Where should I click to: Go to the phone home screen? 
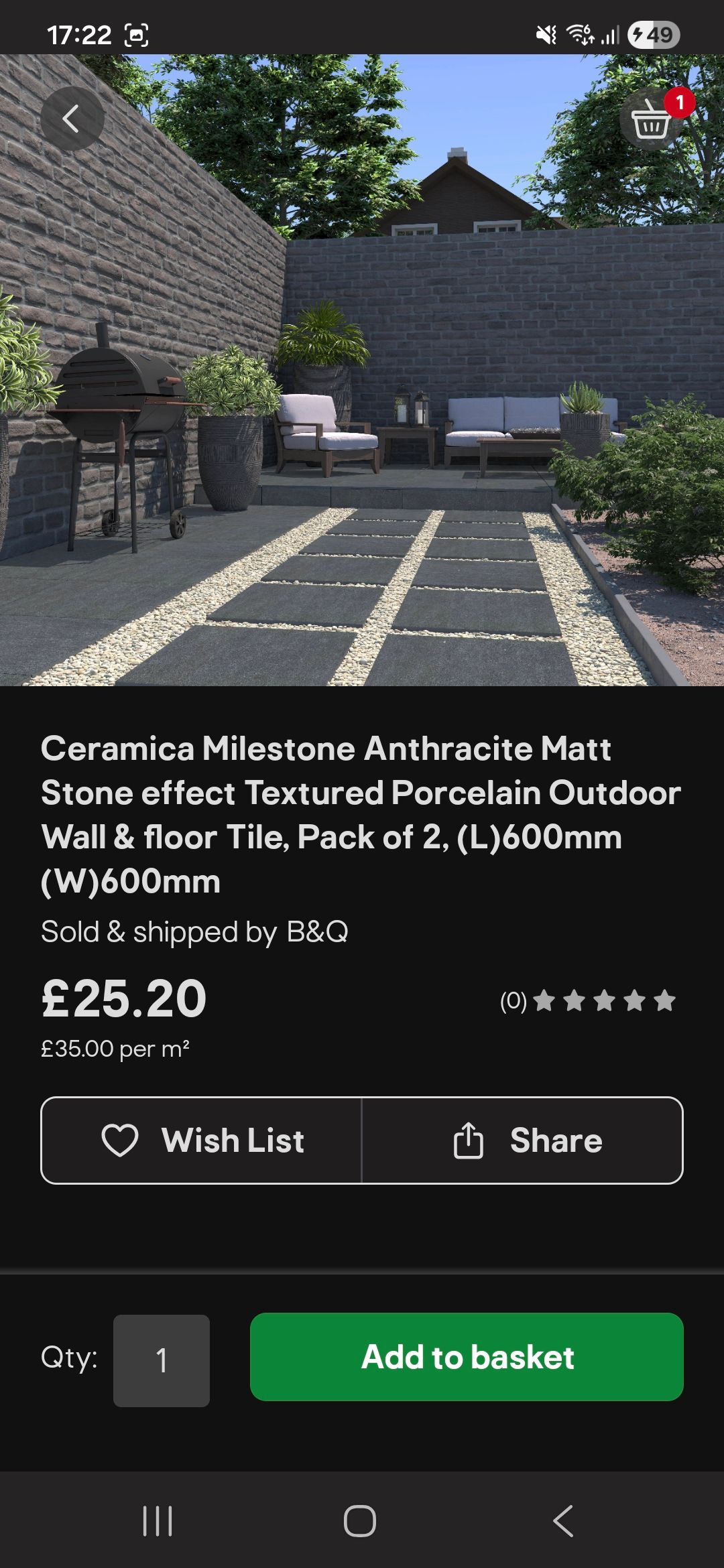tap(360, 1520)
